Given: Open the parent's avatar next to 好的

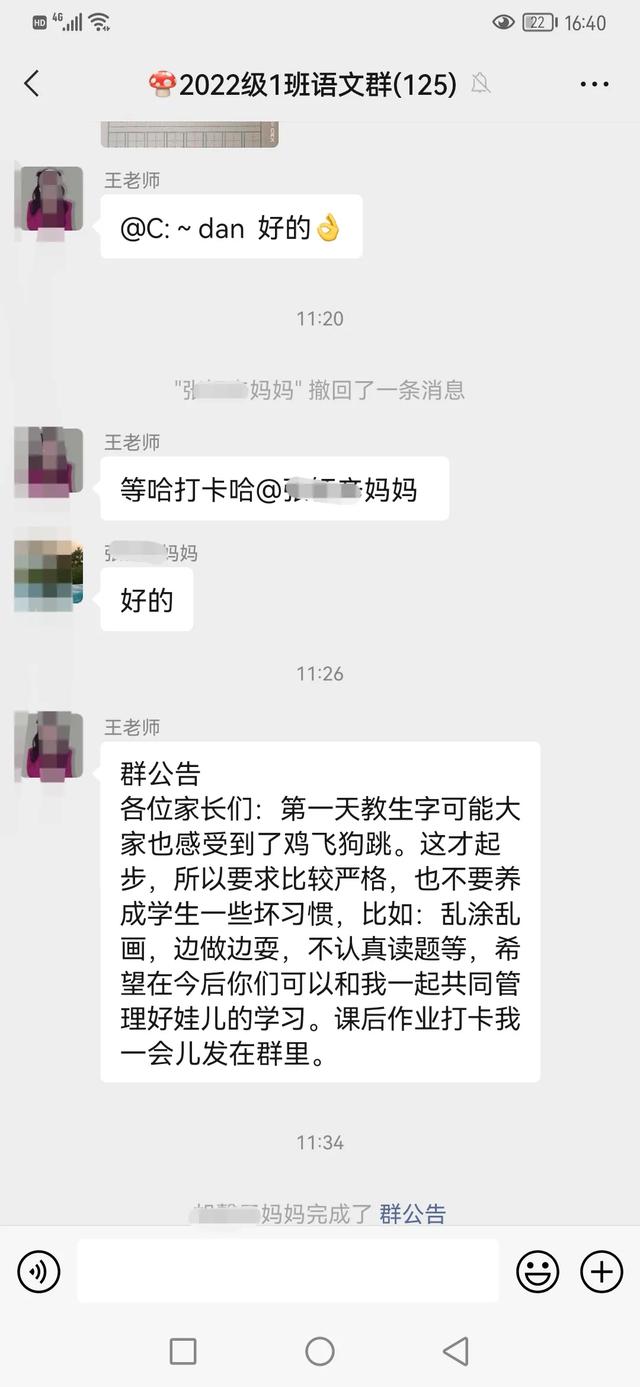Looking at the screenshot, I should [x=48, y=576].
